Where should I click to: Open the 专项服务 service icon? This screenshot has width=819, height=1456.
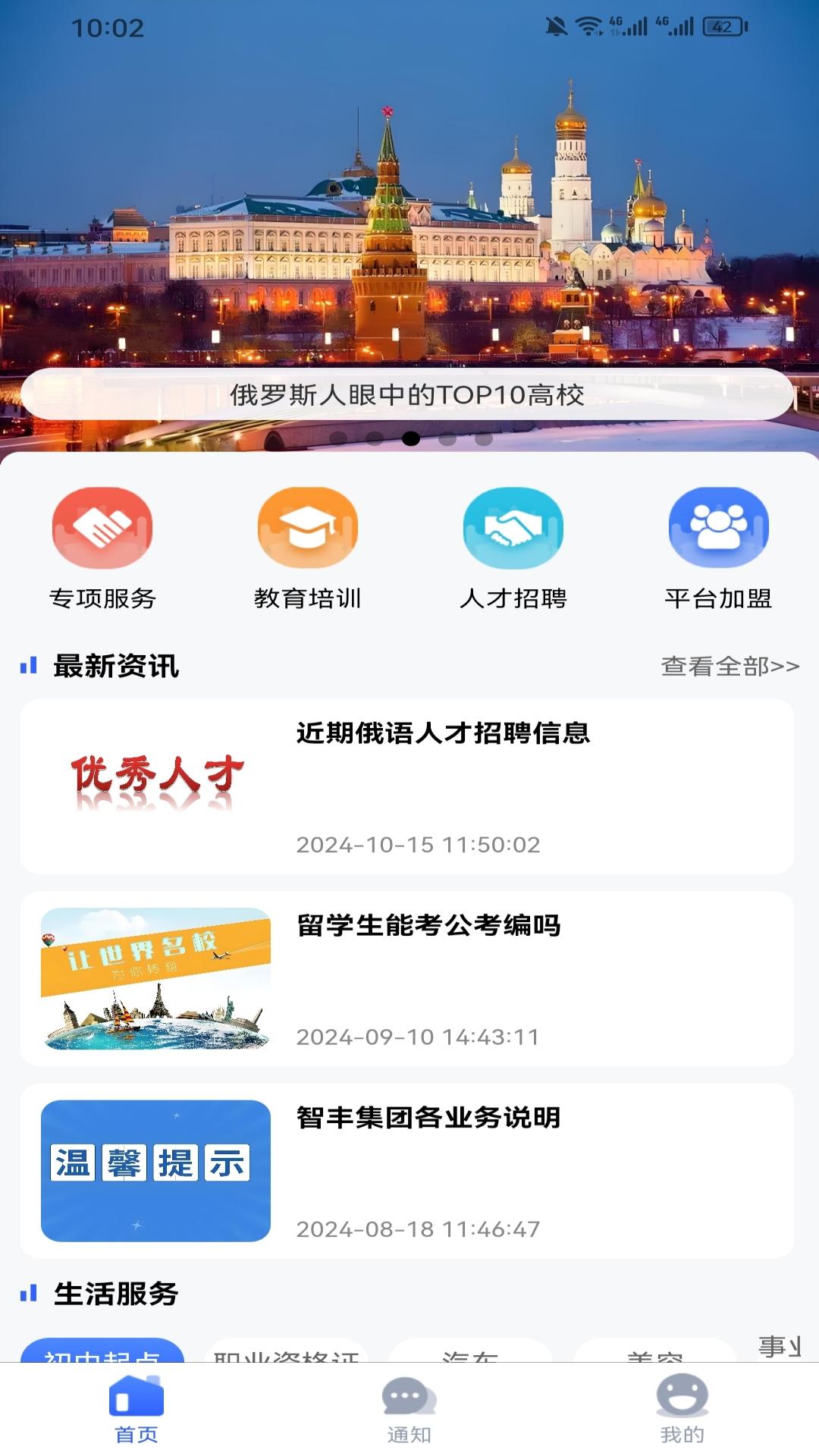coord(102,529)
